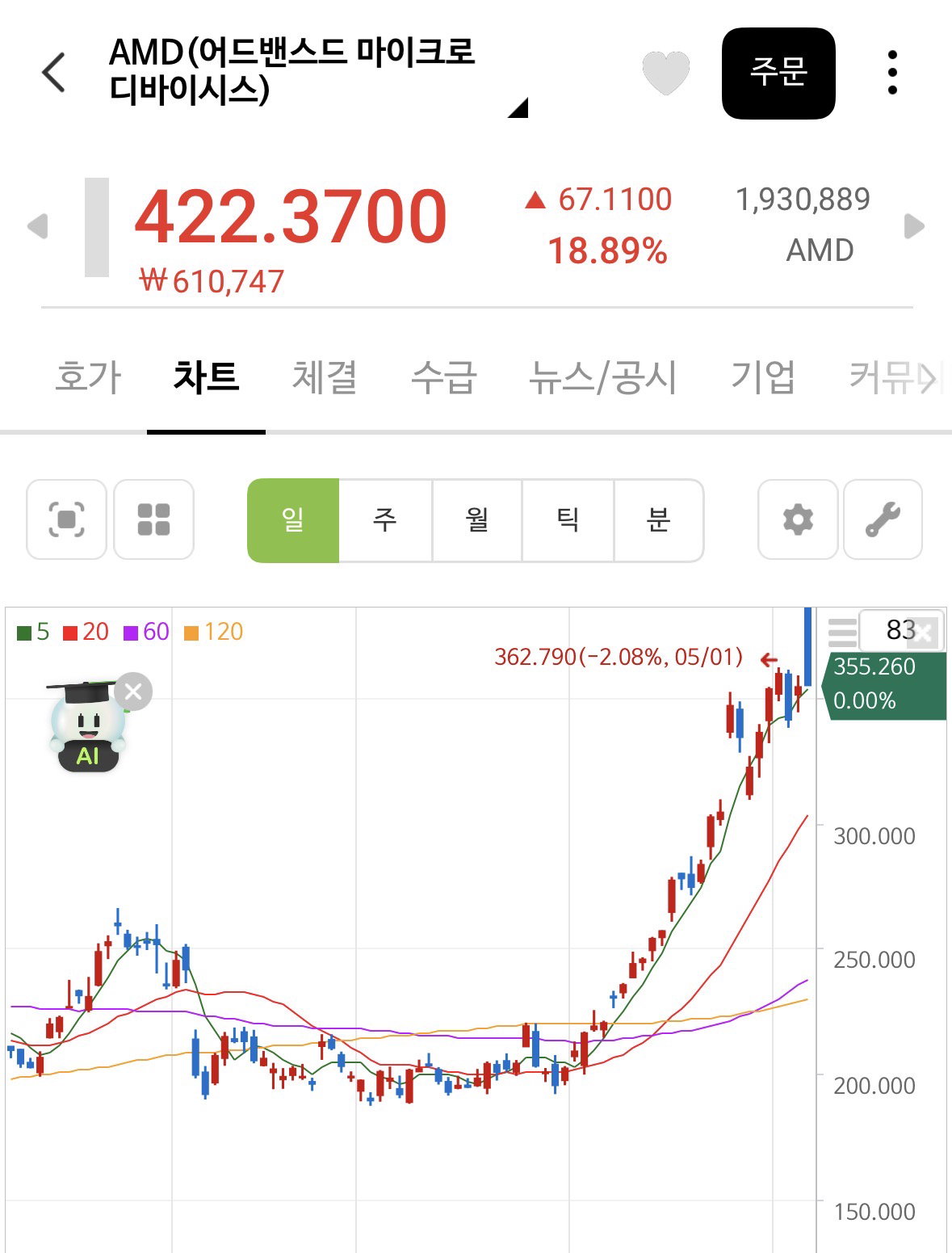Dismiss the AI assistant mascot
Image resolution: width=952 pixels, height=1253 pixels.
click(x=133, y=692)
